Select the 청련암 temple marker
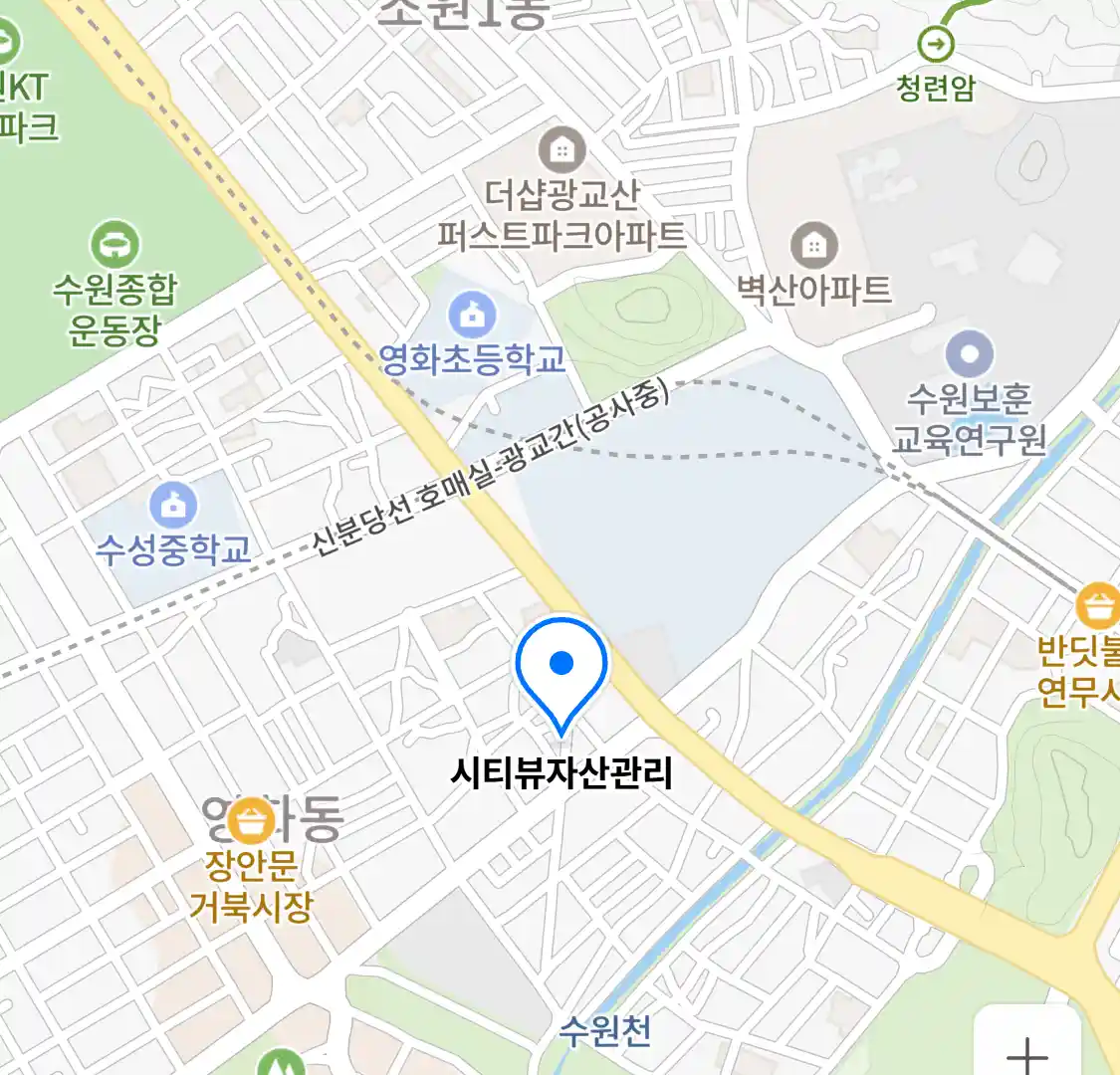This screenshot has height=1075, width=1120. [935, 44]
